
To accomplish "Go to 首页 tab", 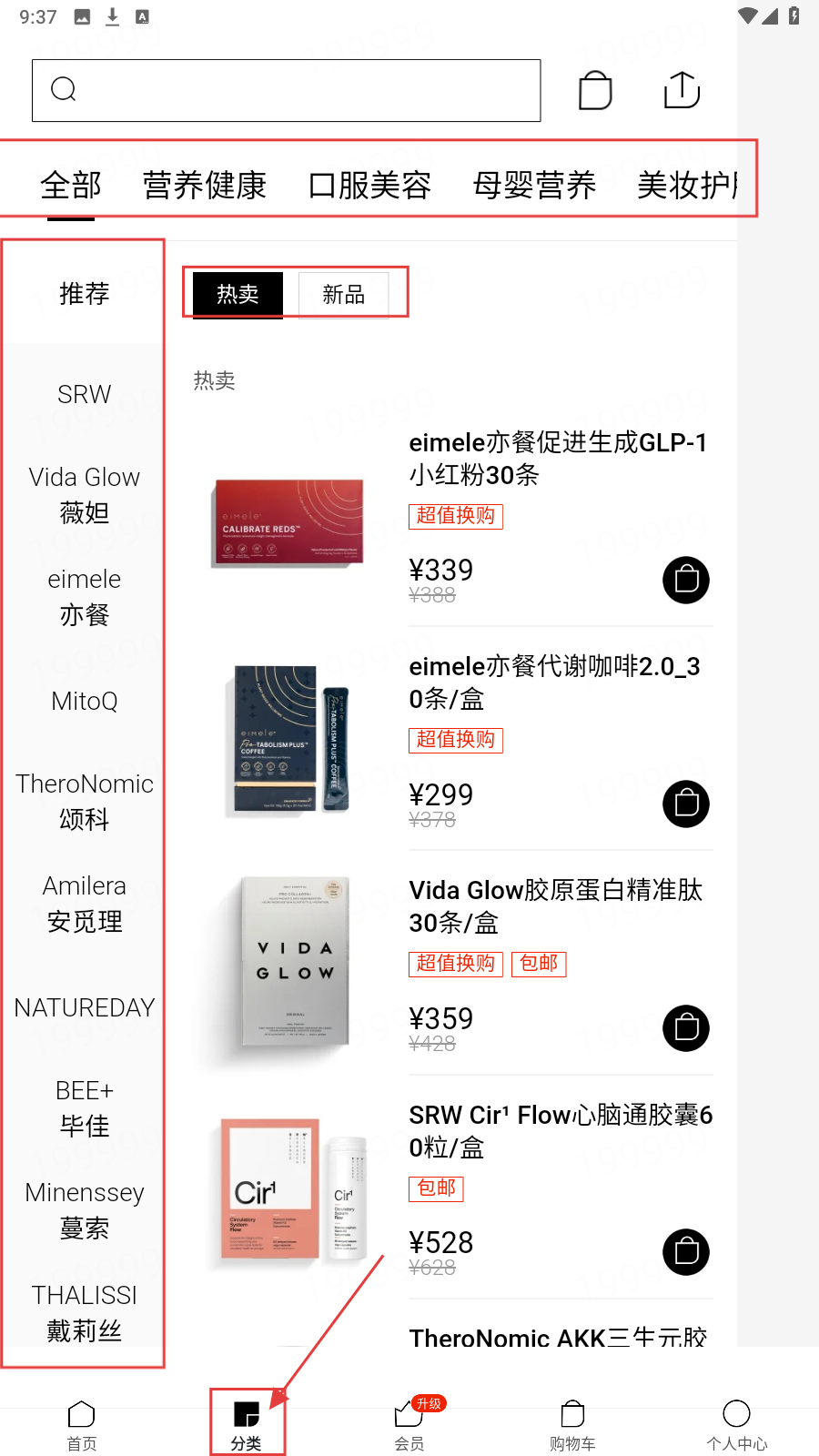I will tap(82, 1425).
